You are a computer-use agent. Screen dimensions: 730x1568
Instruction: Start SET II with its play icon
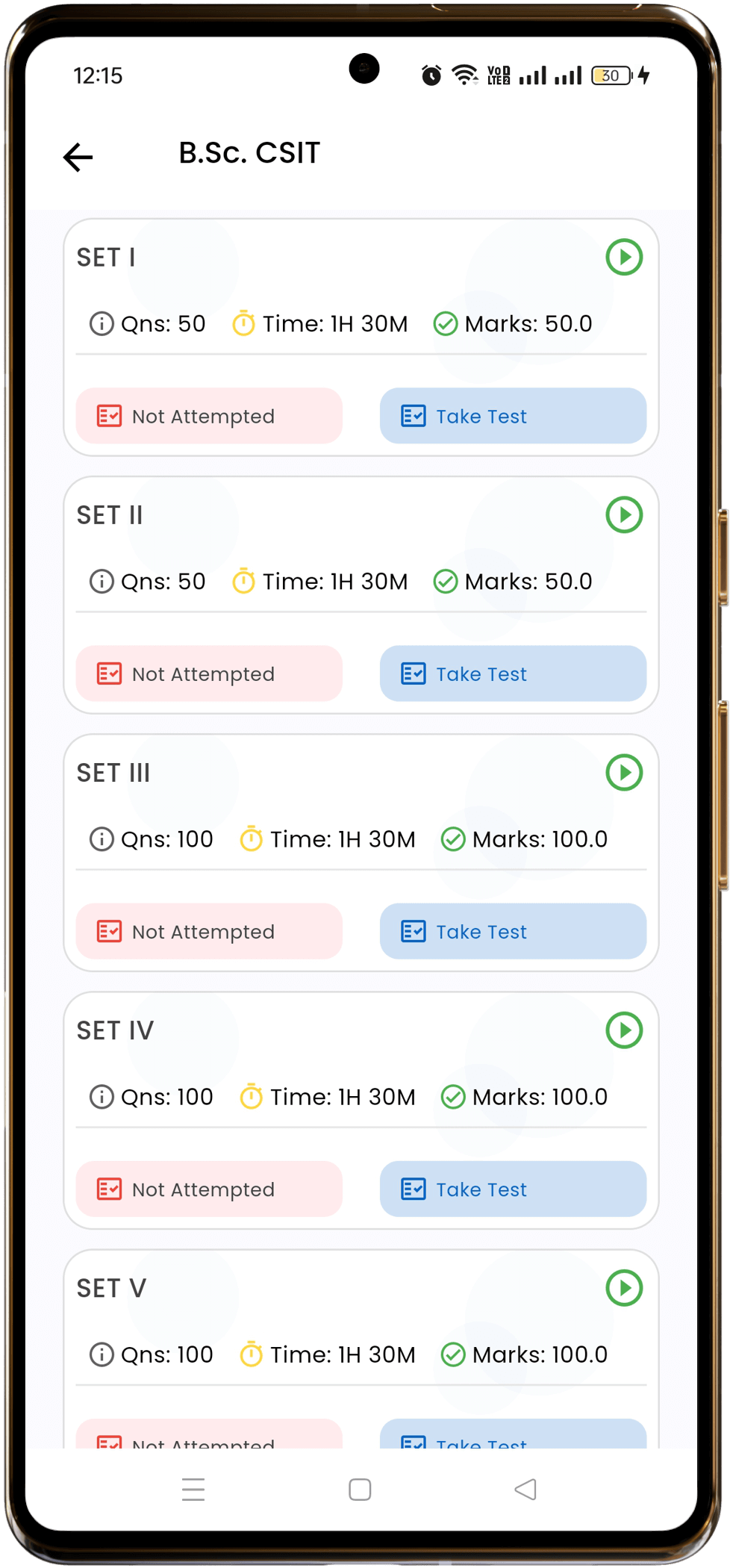click(x=624, y=514)
